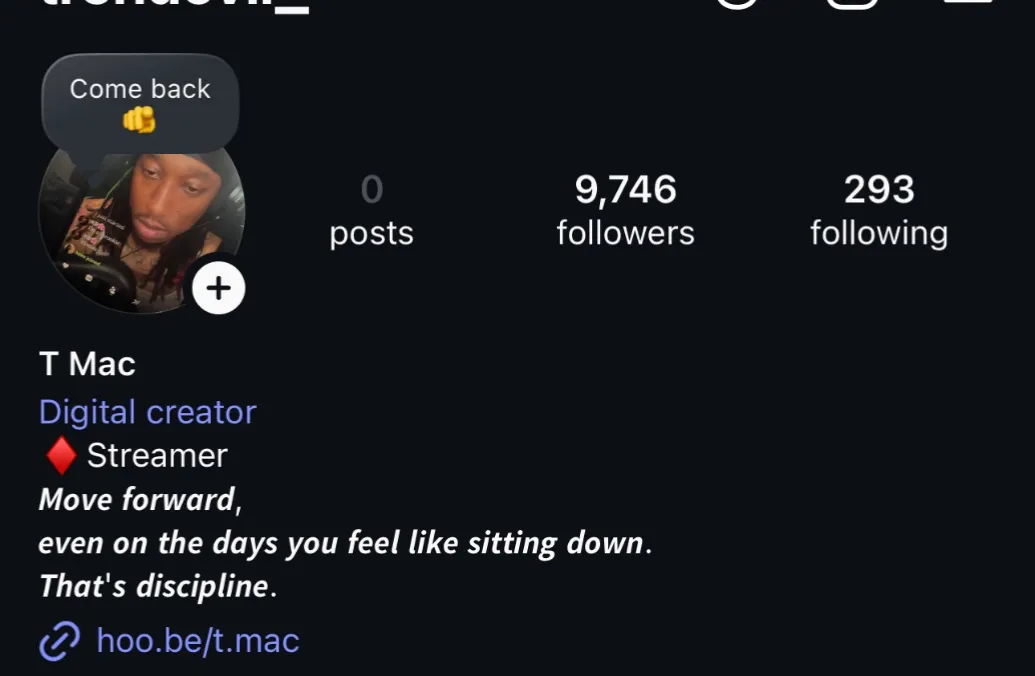
Task: Open the "Come back" note bubble
Action: [x=140, y=102]
